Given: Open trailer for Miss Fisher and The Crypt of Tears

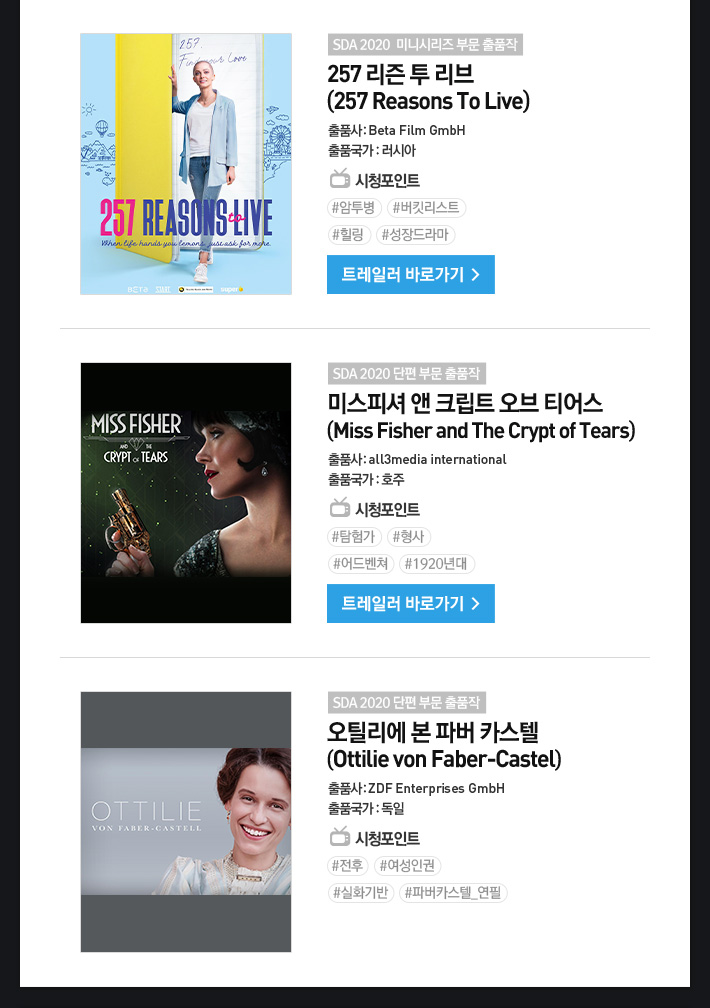Looking at the screenshot, I should tap(410, 603).
